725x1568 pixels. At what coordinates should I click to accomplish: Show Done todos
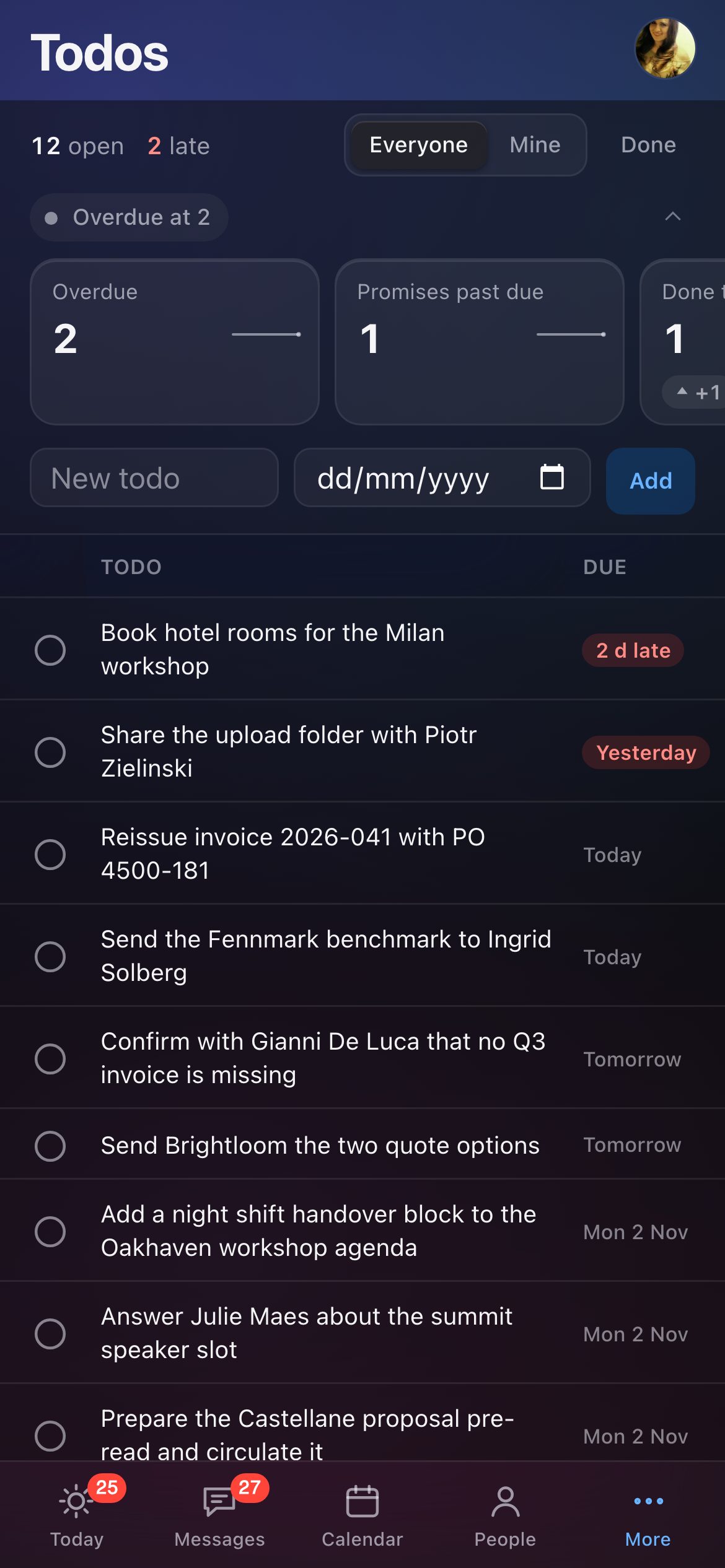648,145
